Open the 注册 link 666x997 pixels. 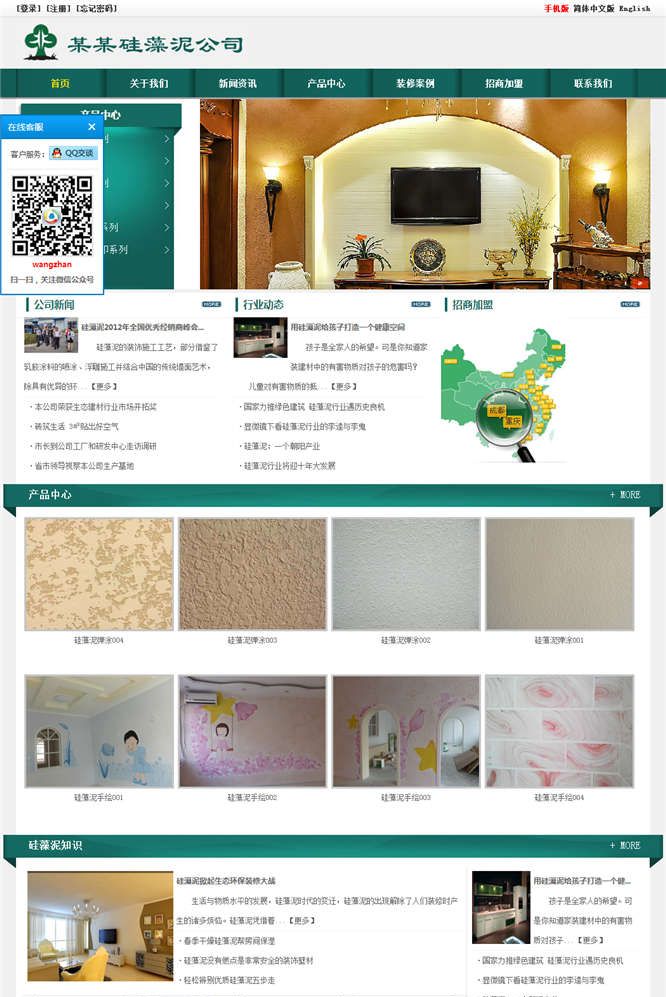point(58,8)
